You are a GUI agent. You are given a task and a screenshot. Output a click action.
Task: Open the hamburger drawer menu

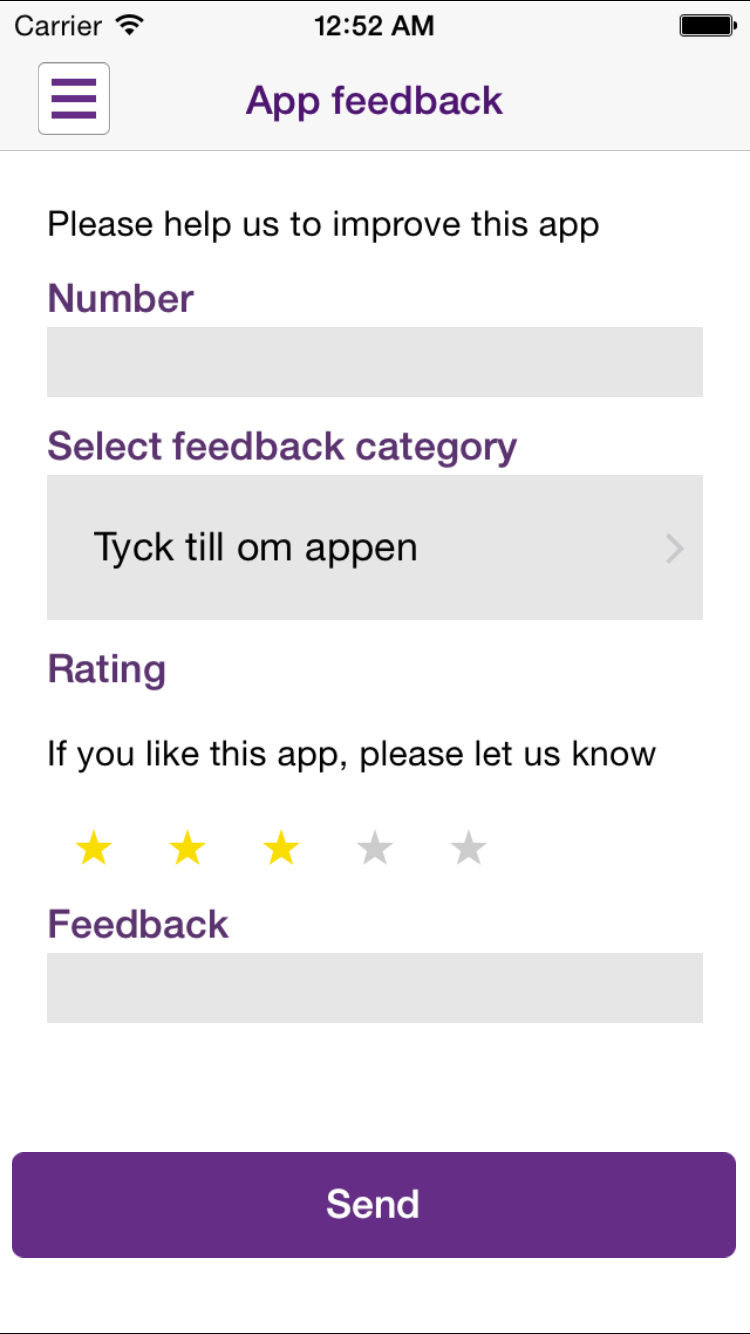tap(74, 99)
